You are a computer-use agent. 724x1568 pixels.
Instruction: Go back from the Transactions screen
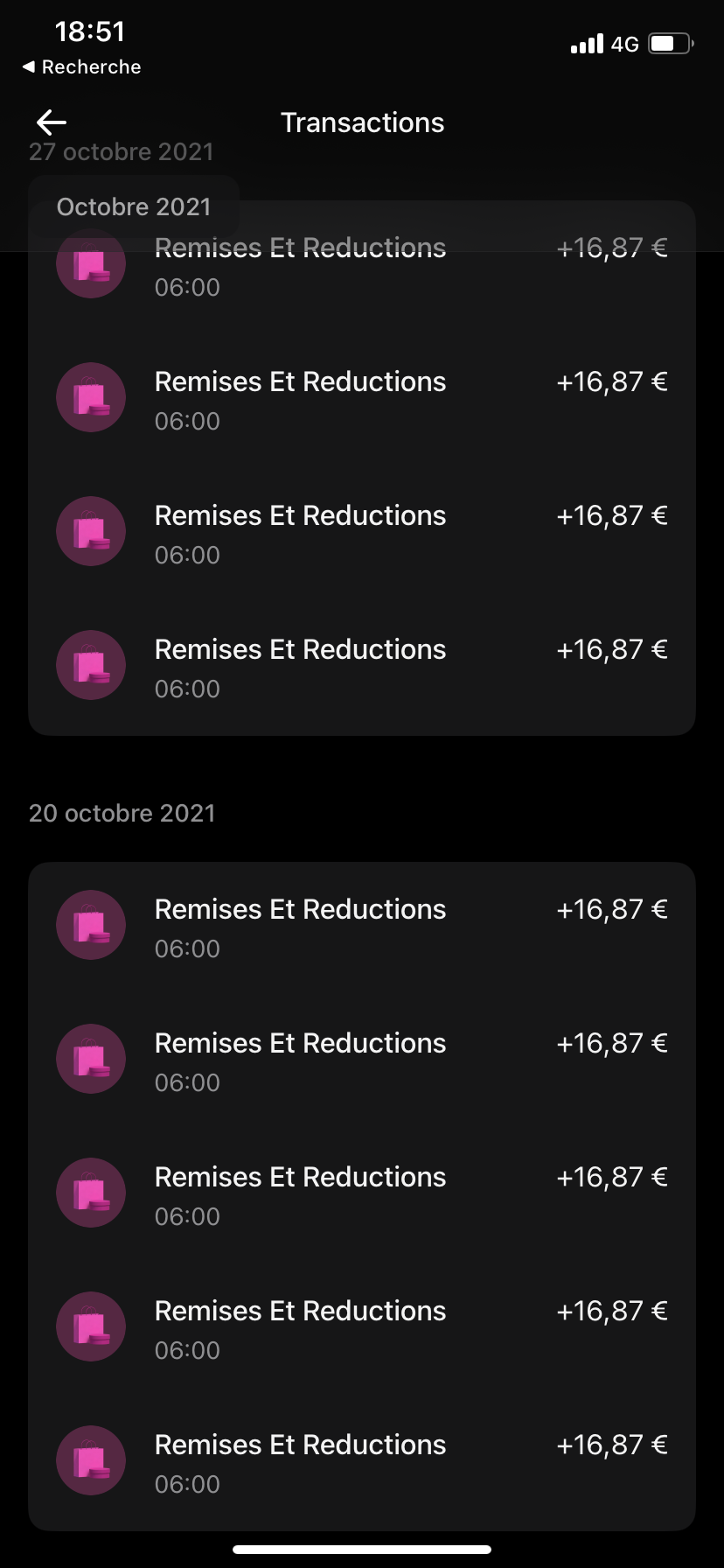tap(52, 122)
